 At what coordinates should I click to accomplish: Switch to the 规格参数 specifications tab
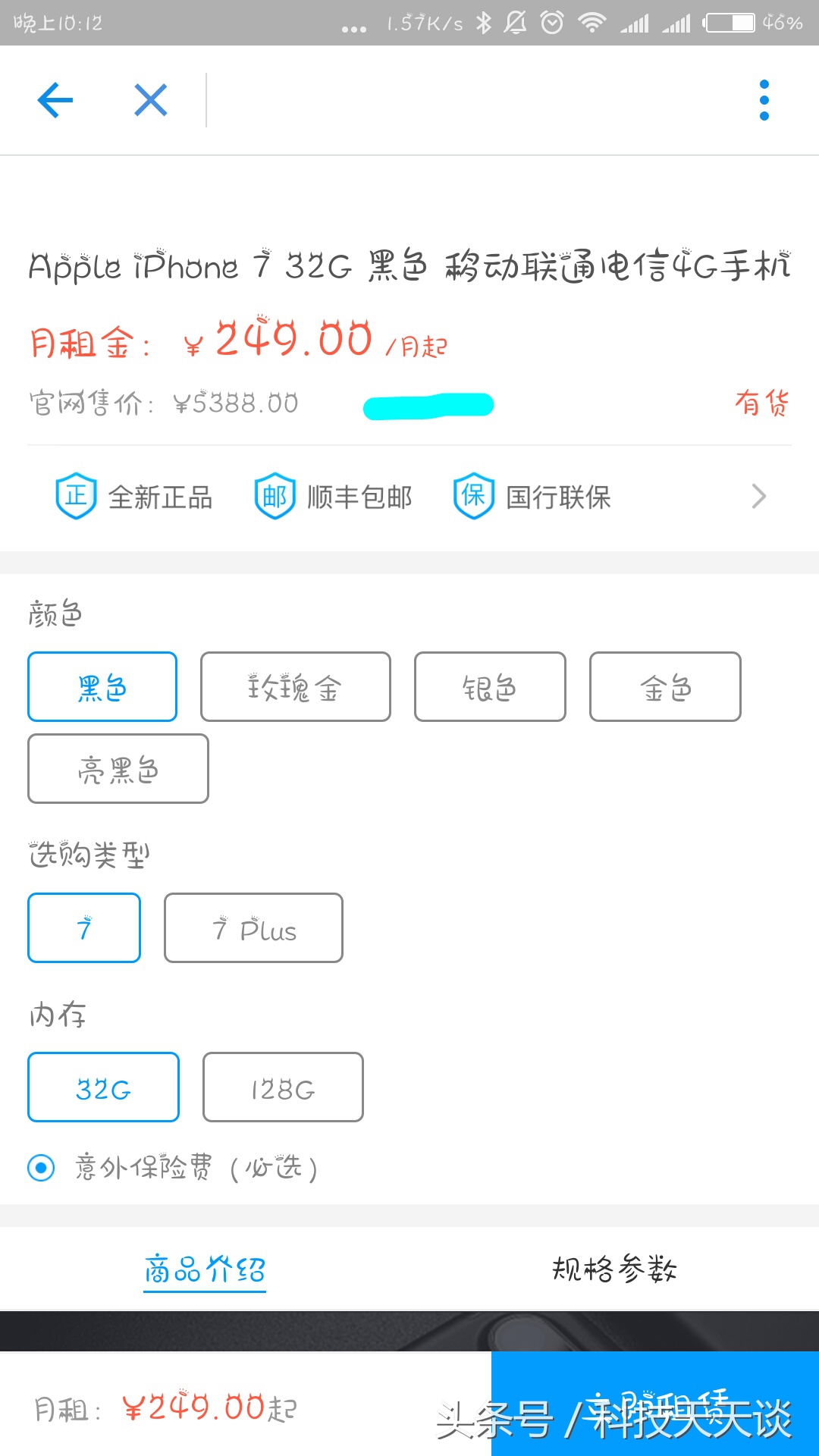tap(614, 1267)
